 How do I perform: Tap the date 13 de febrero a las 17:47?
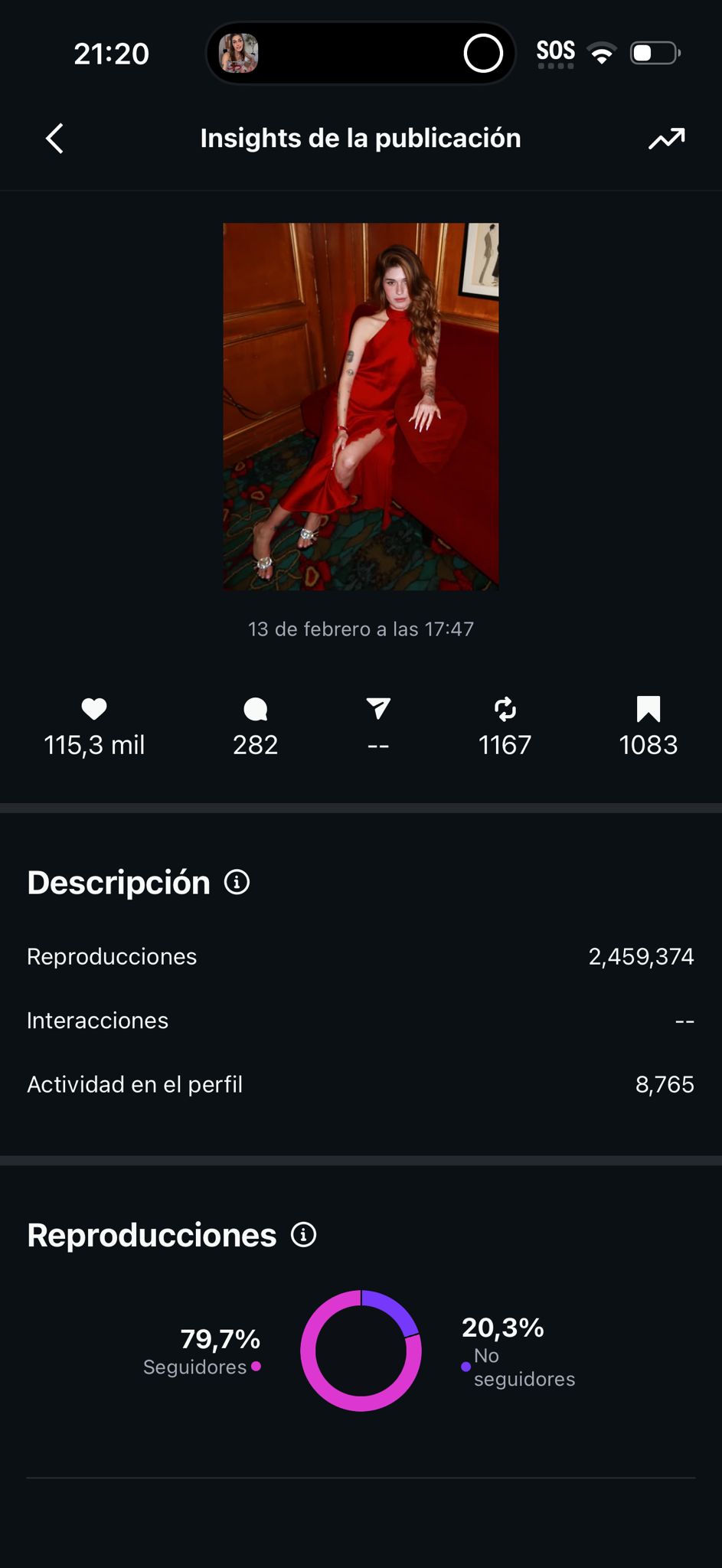(361, 628)
